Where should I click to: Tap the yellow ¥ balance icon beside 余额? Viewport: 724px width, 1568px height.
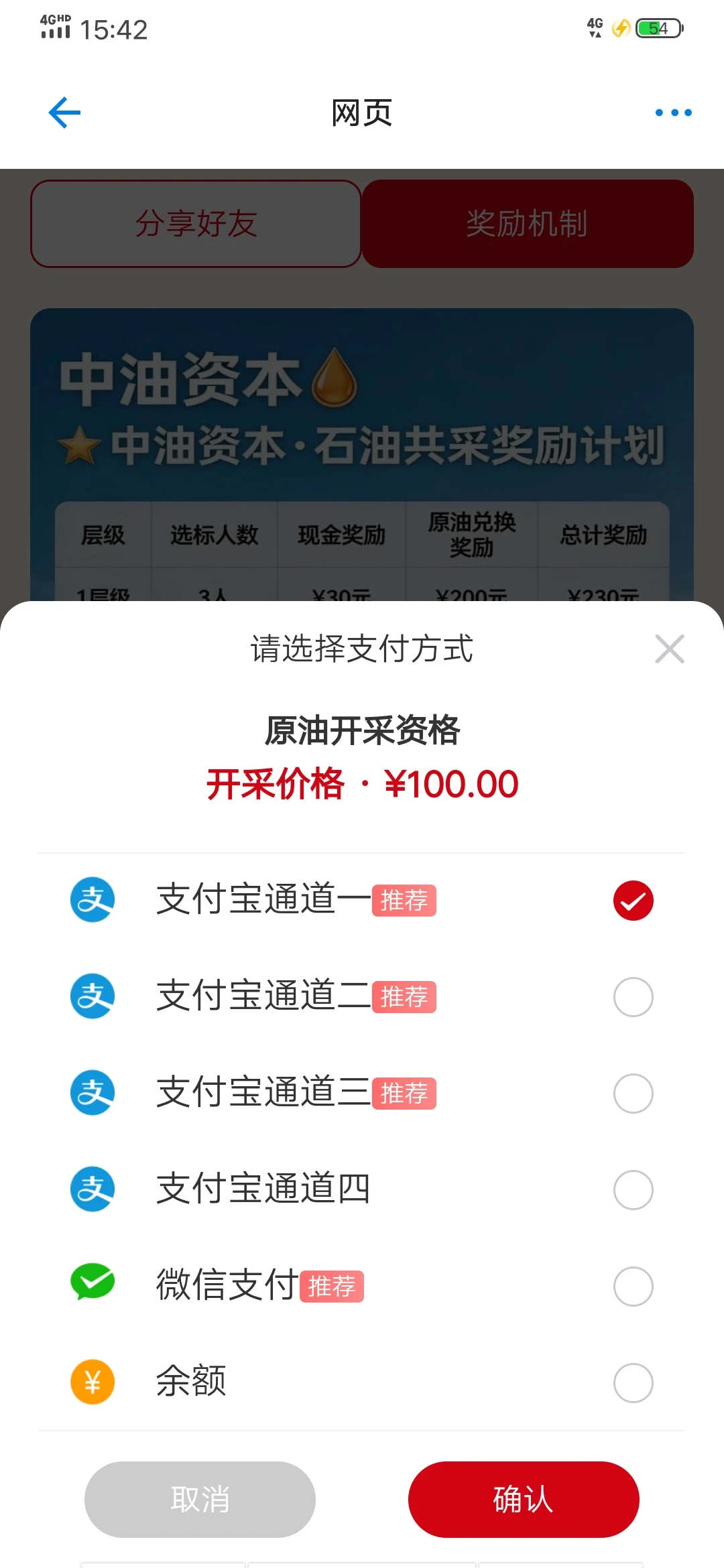[92, 1382]
